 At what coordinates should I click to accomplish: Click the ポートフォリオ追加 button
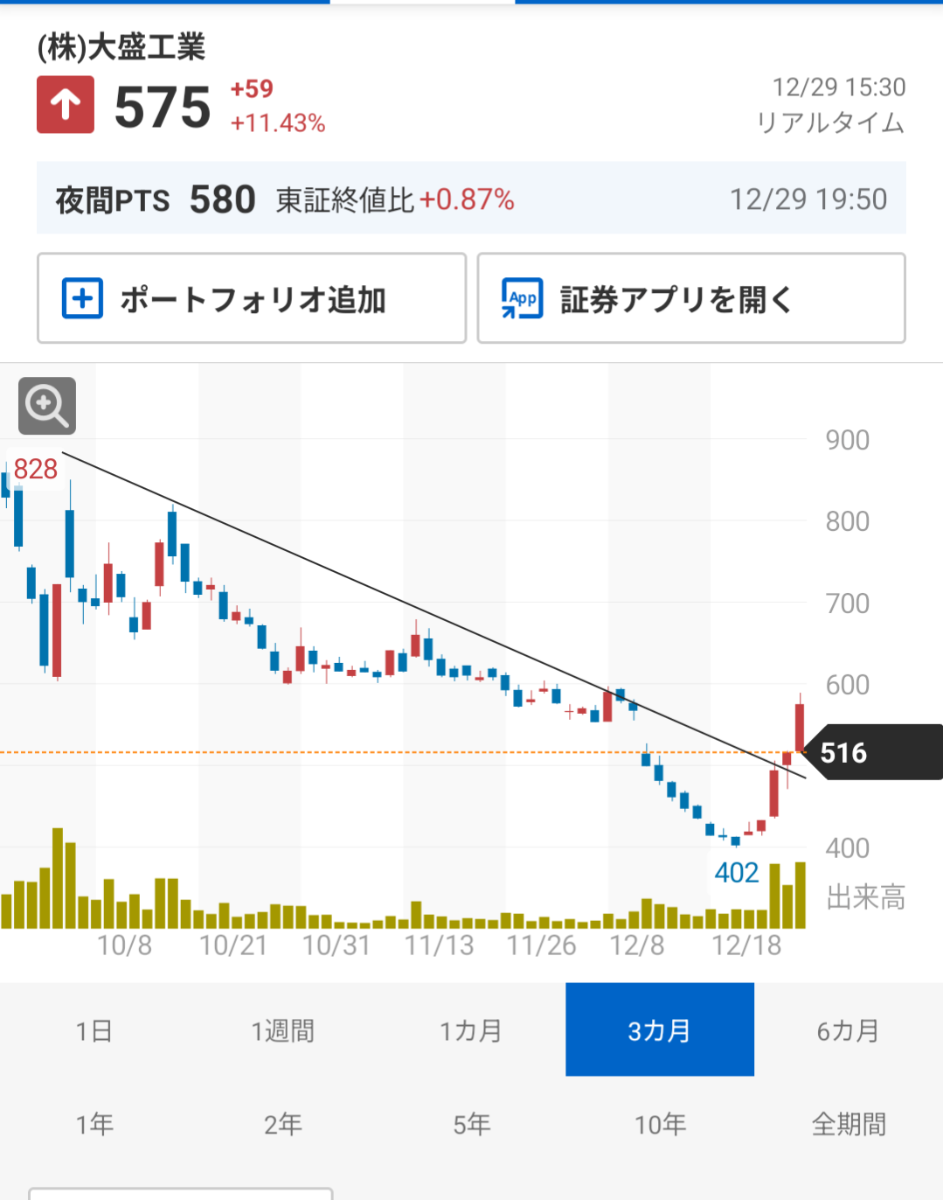pyautogui.click(x=251, y=298)
